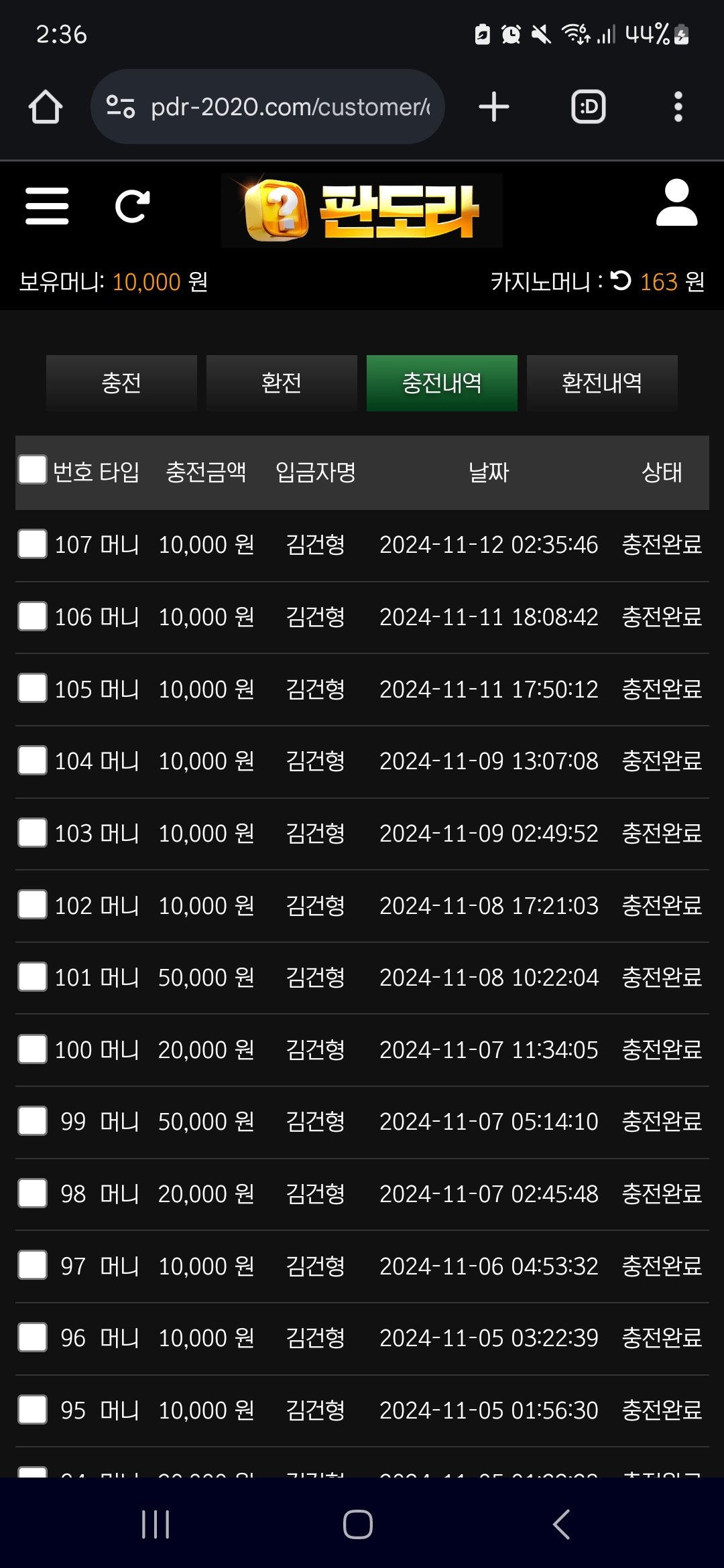Go back using system navigation
Screen dimensions: 724x1568
pyautogui.click(x=561, y=1524)
